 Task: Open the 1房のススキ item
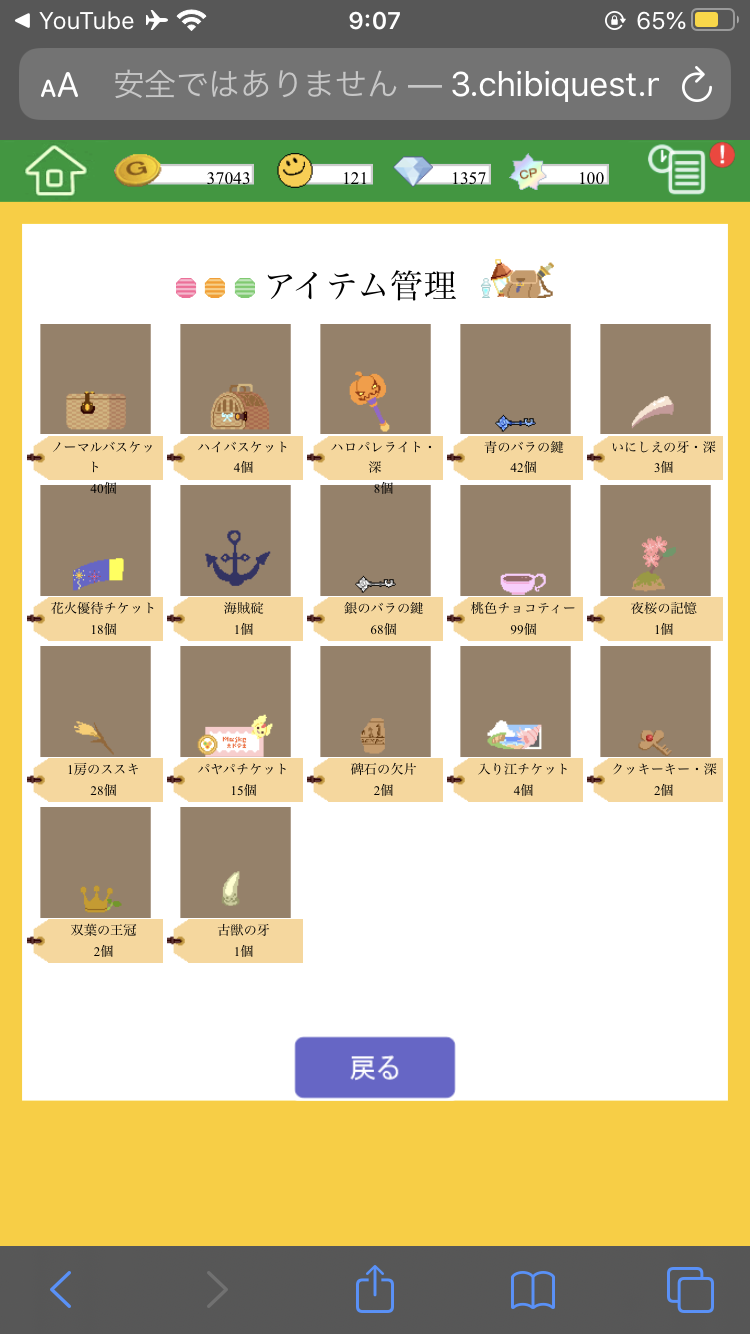pos(95,702)
